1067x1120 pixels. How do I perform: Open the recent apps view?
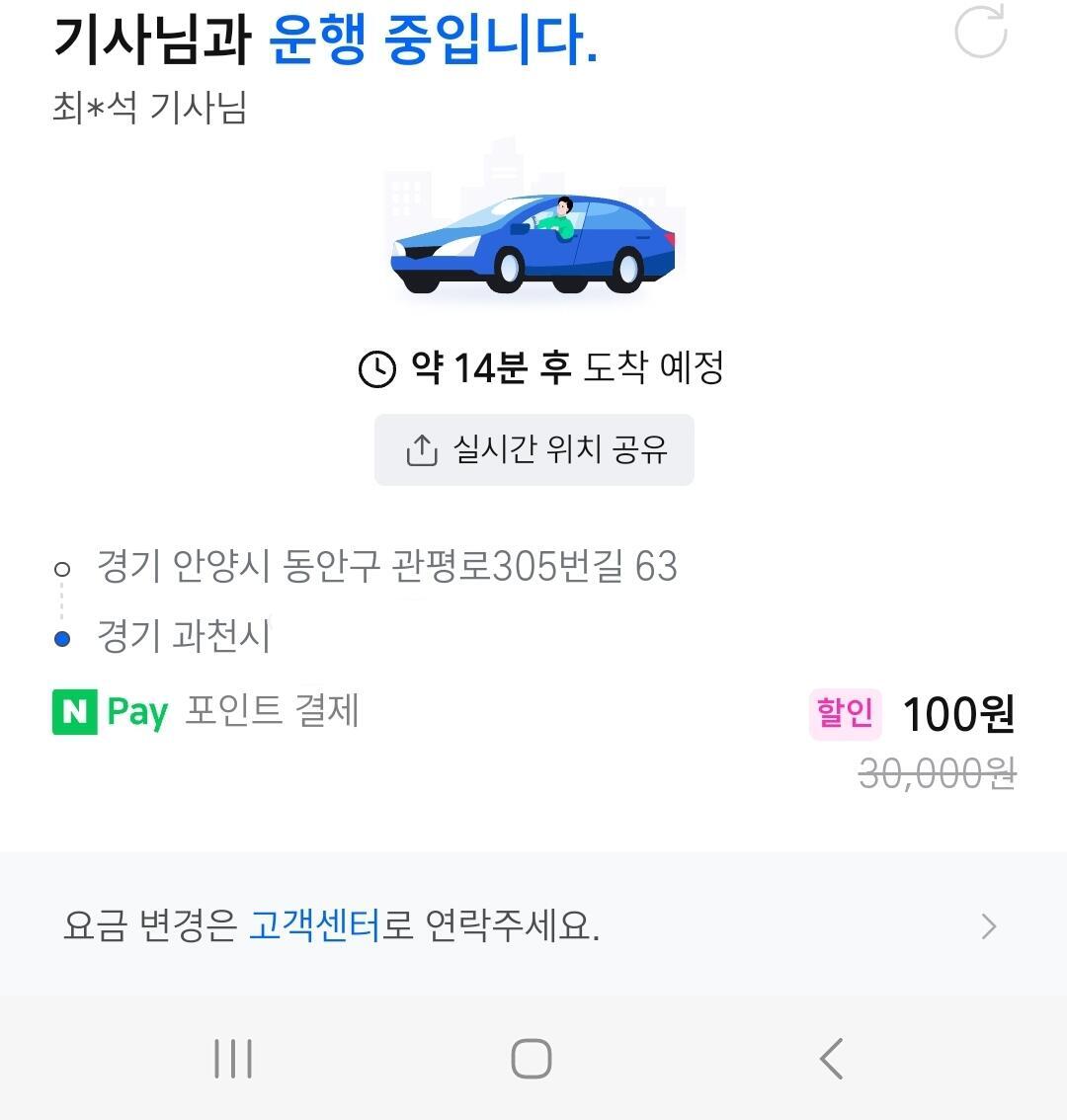233,1059
